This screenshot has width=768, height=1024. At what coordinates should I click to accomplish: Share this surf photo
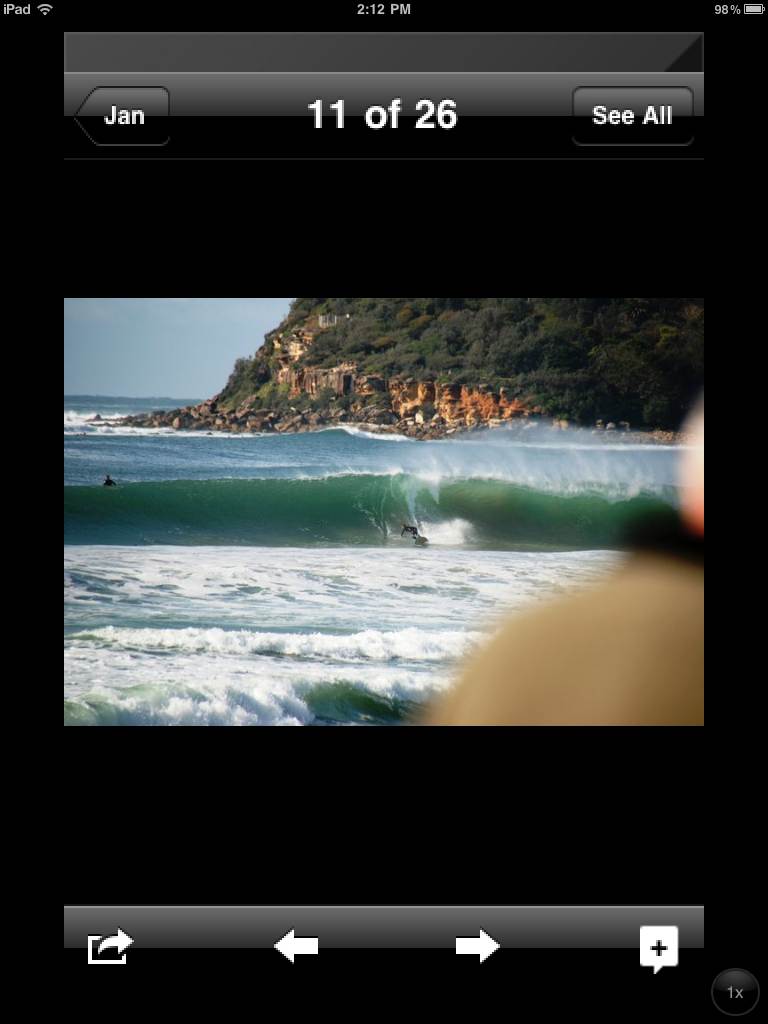[x=110, y=946]
